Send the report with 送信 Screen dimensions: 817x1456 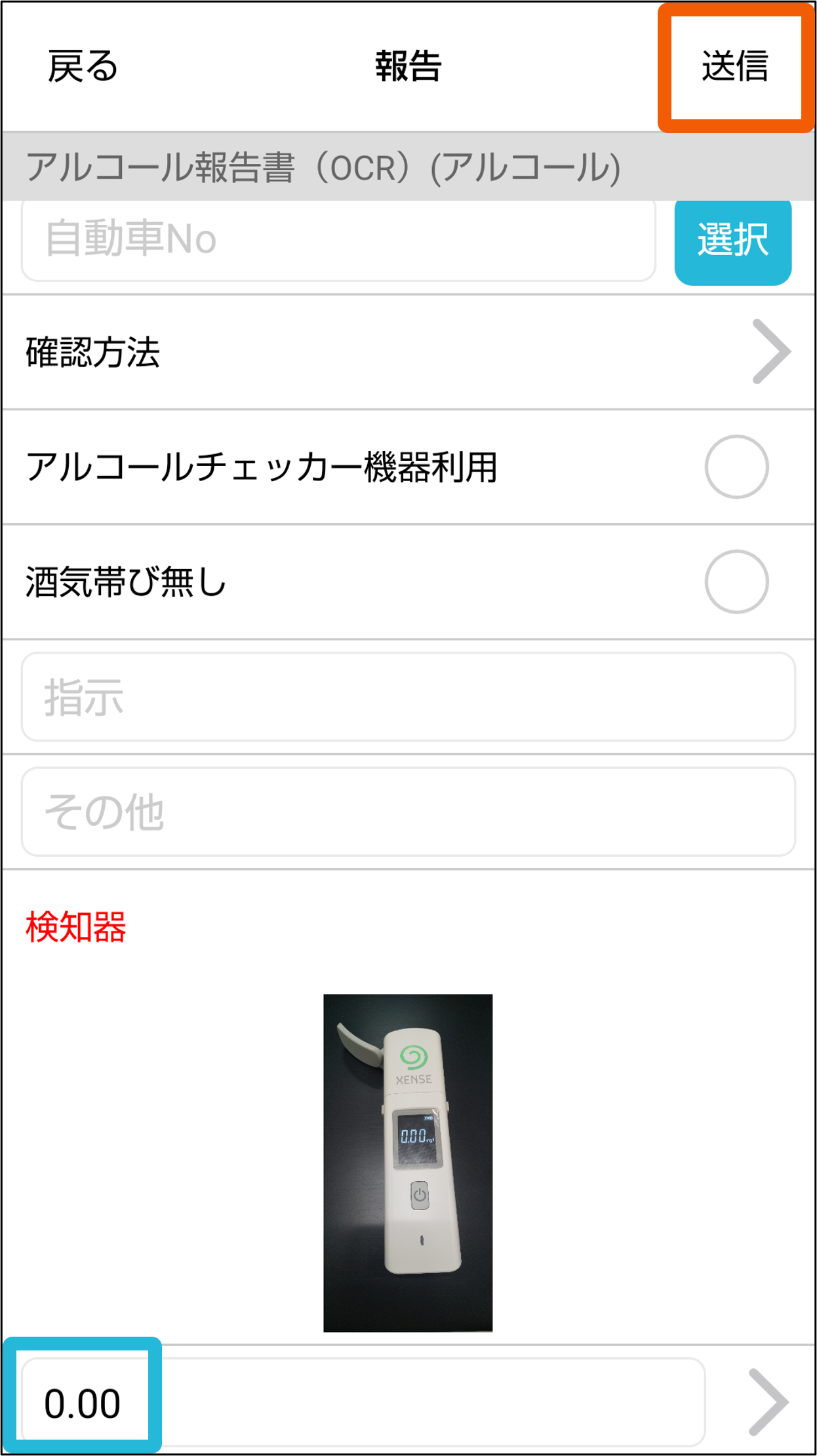[x=735, y=66]
